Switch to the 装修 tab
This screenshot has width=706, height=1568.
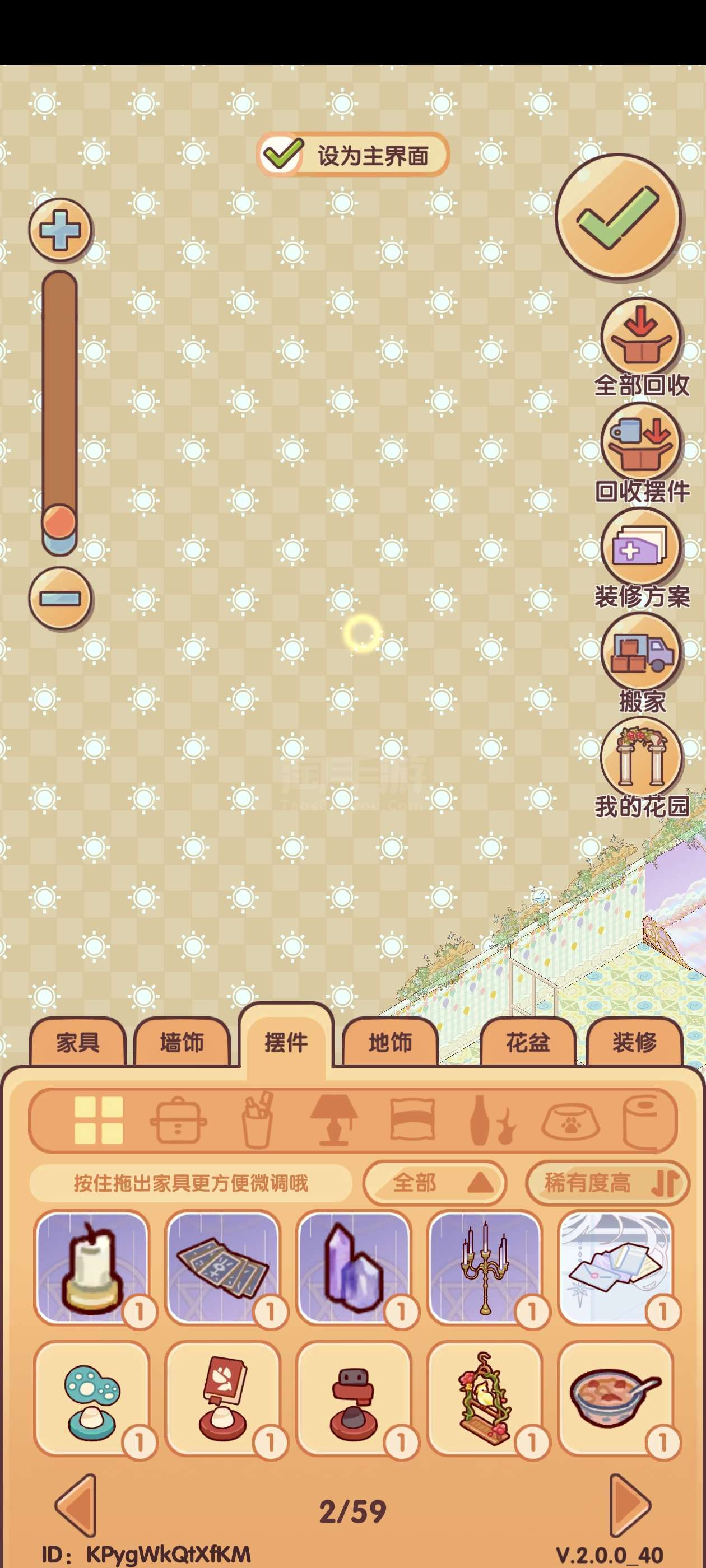pyautogui.click(x=634, y=1043)
